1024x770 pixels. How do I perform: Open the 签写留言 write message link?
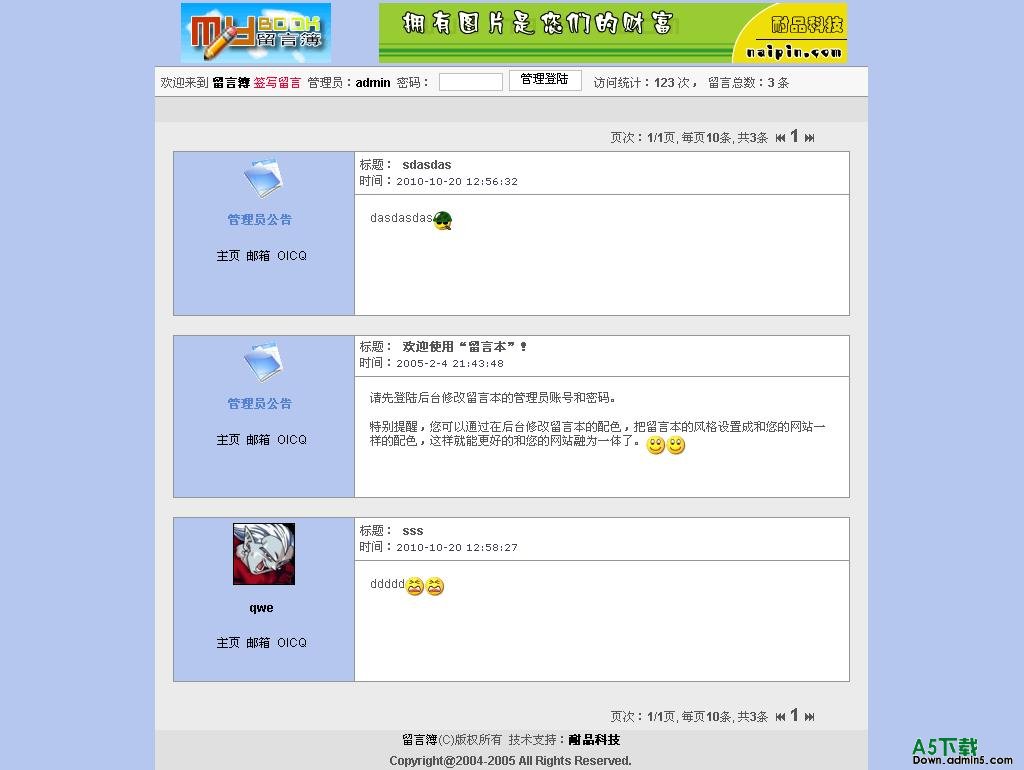[277, 83]
